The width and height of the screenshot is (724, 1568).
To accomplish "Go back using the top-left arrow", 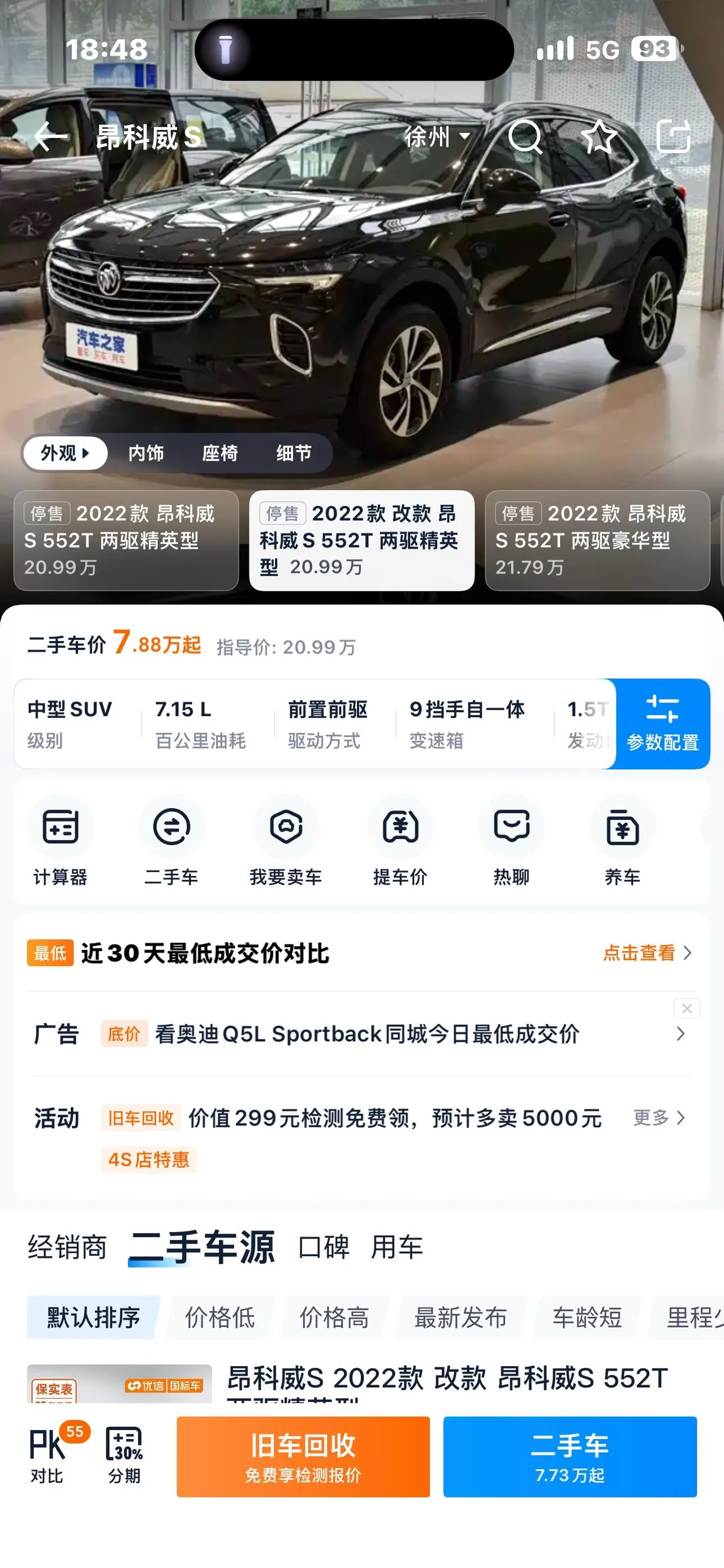I will tap(50, 136).
